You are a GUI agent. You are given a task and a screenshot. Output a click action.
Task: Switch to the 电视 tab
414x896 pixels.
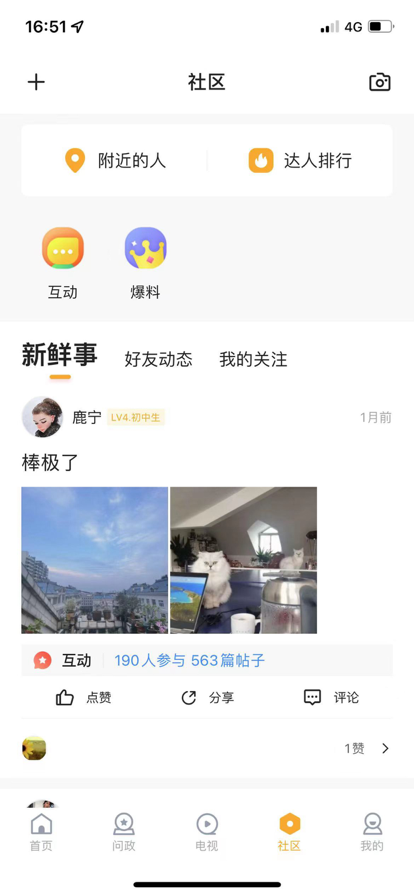[207, 833]
